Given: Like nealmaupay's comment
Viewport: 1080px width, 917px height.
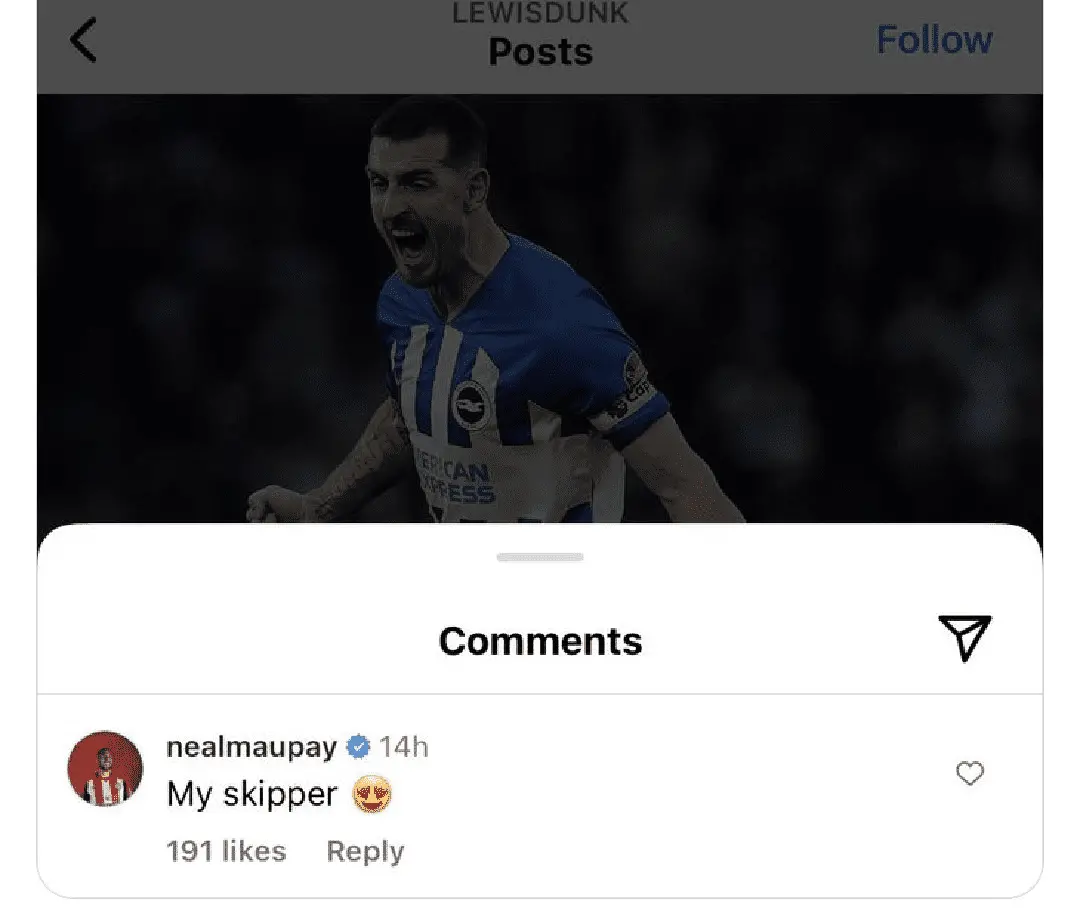Looking at the screenshot, I should [x=970, y=773].
